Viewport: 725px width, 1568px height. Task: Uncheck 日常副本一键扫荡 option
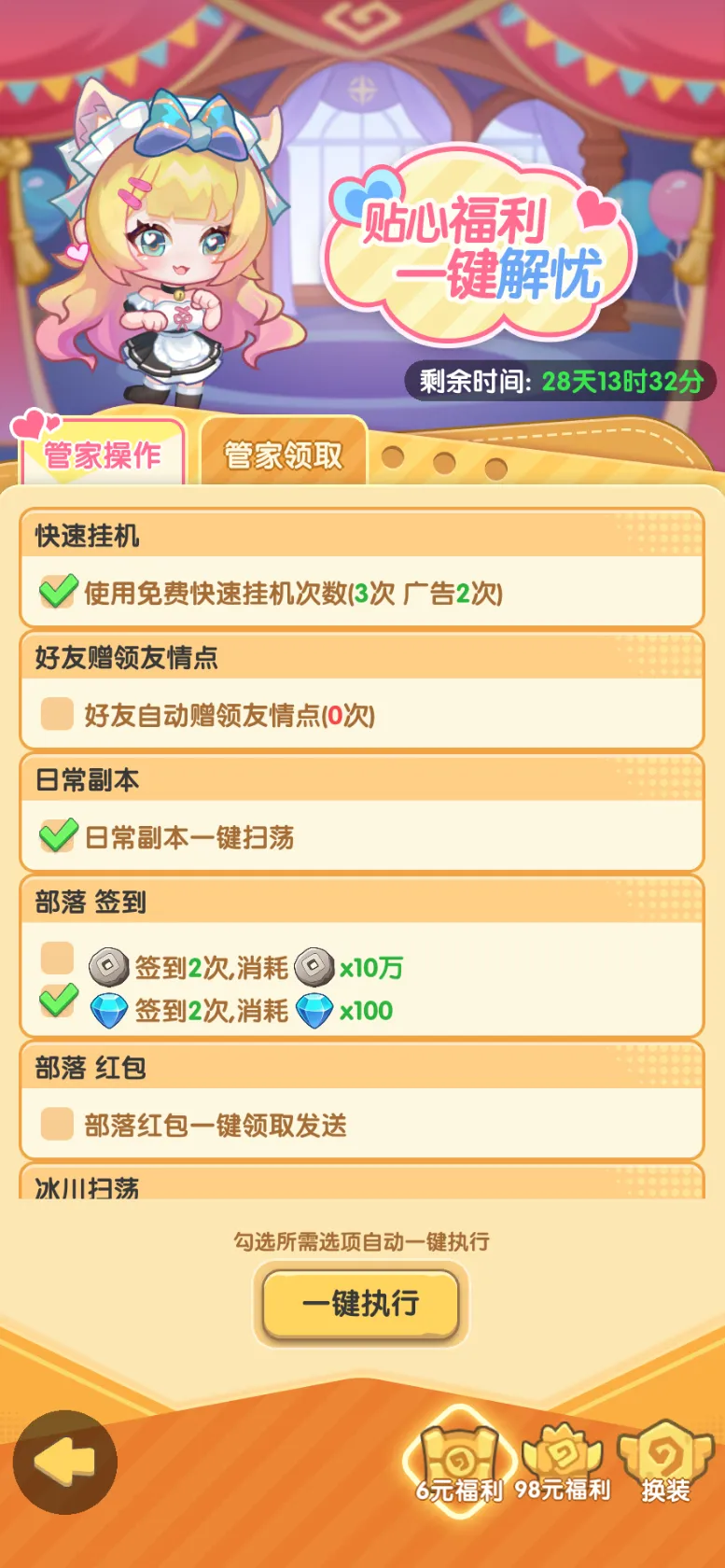click(58, 836)
